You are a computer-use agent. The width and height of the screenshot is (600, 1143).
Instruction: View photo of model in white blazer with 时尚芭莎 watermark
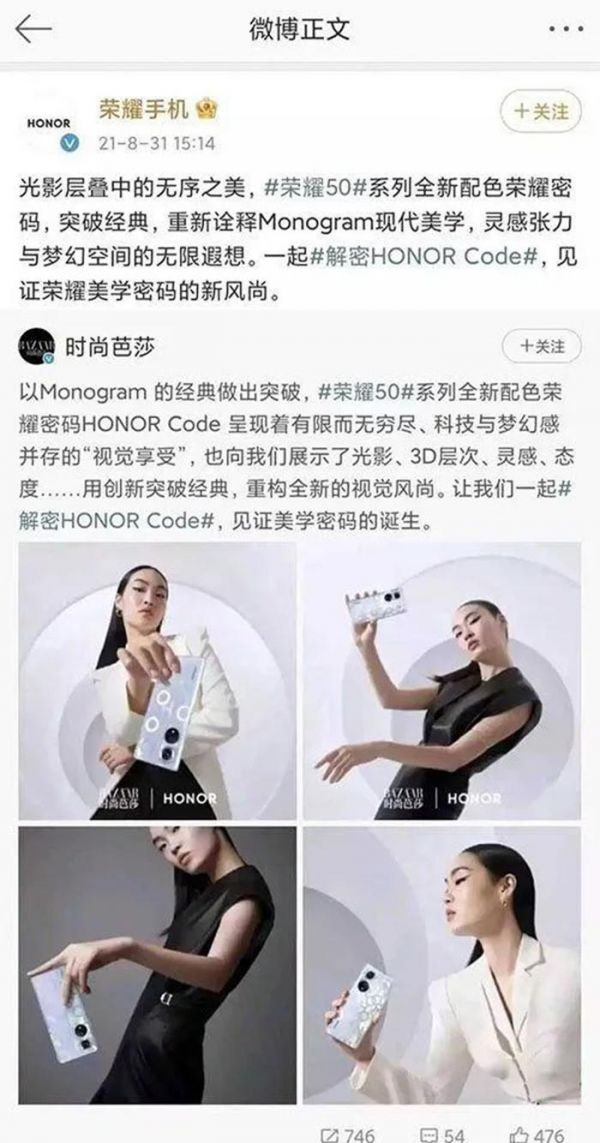tap(157, 681)
